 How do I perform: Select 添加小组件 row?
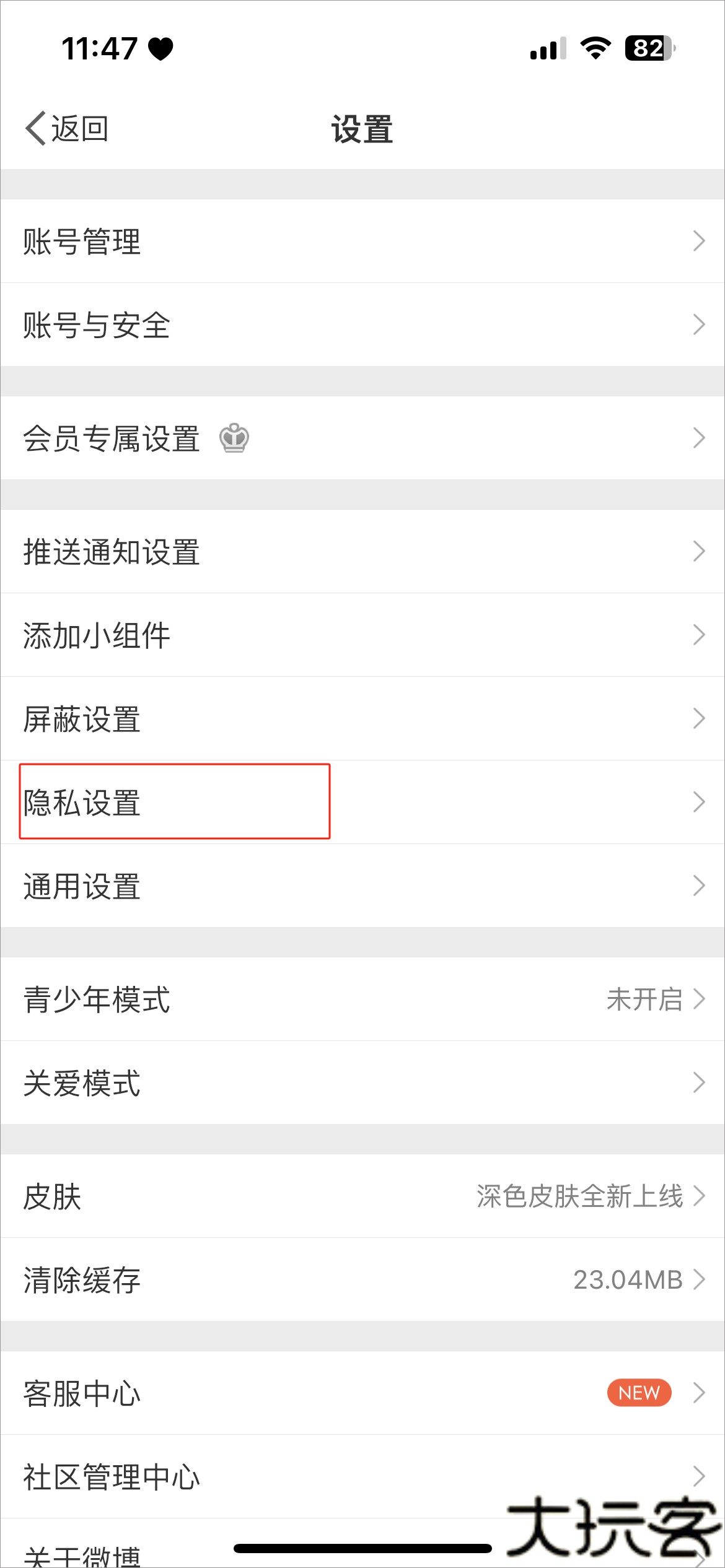[x=362, y=635]
